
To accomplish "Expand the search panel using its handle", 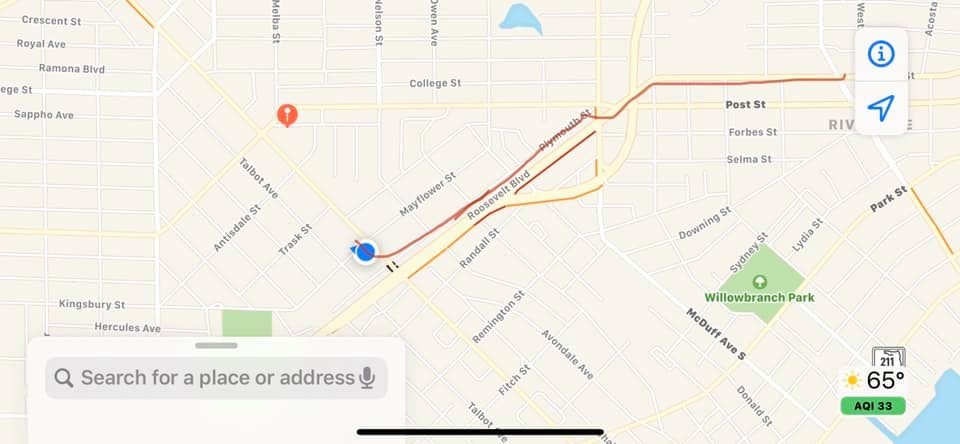I will tap(216, 345).
